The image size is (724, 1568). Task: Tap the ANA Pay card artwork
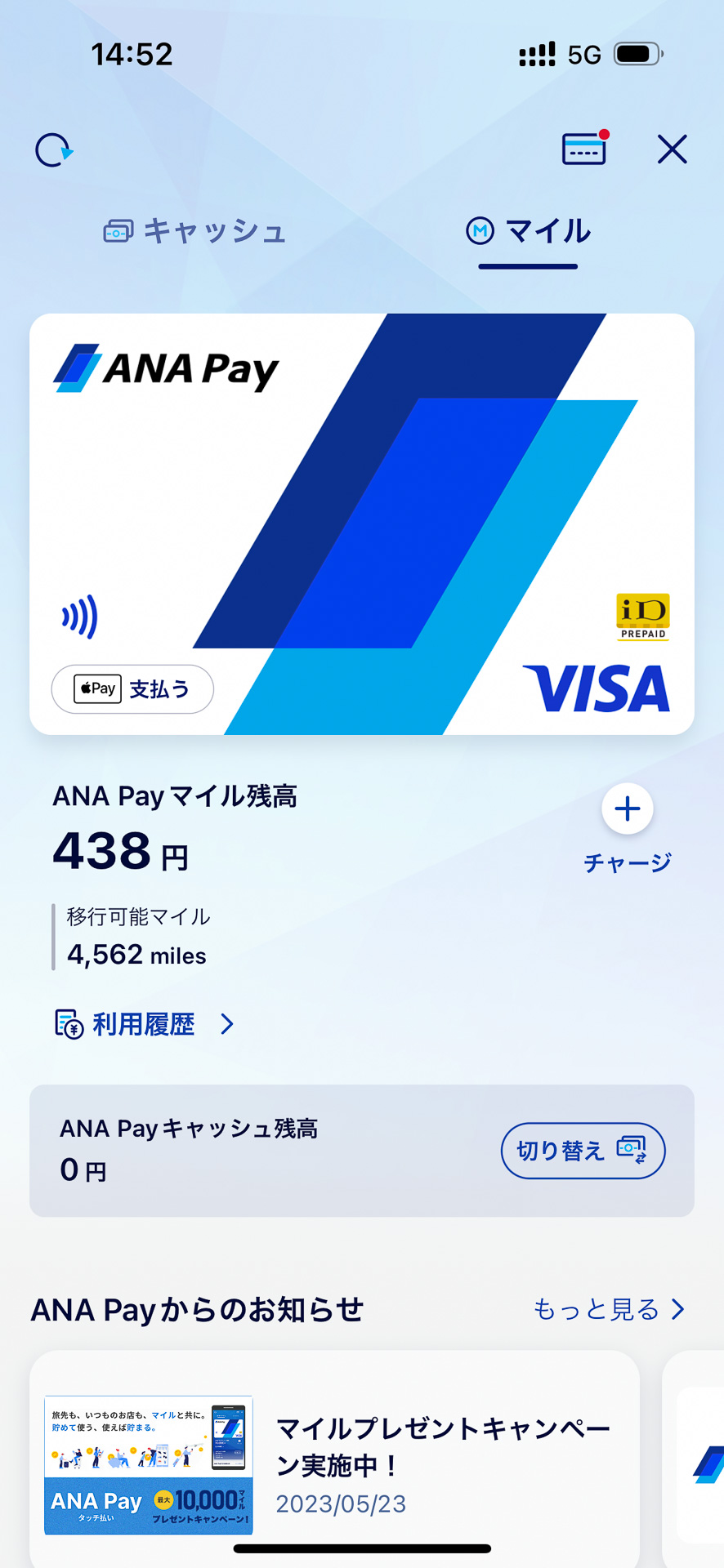pyautogui.click(x=362, y=523)
